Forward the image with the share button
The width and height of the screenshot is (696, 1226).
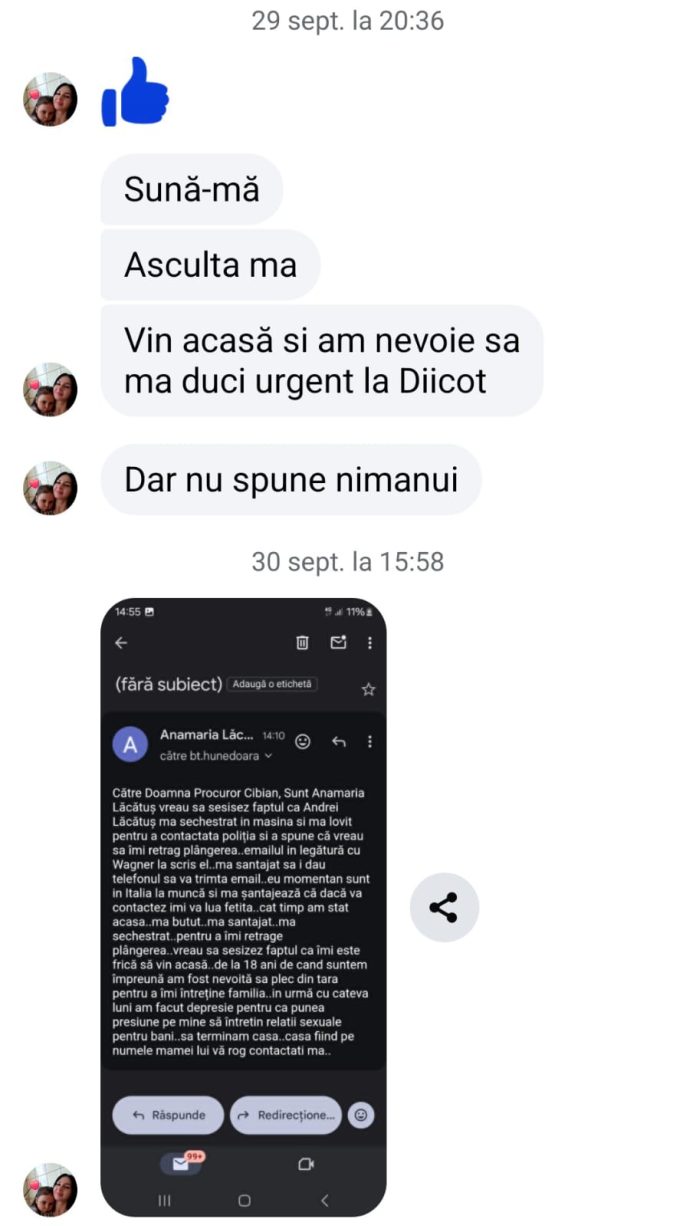444,908
